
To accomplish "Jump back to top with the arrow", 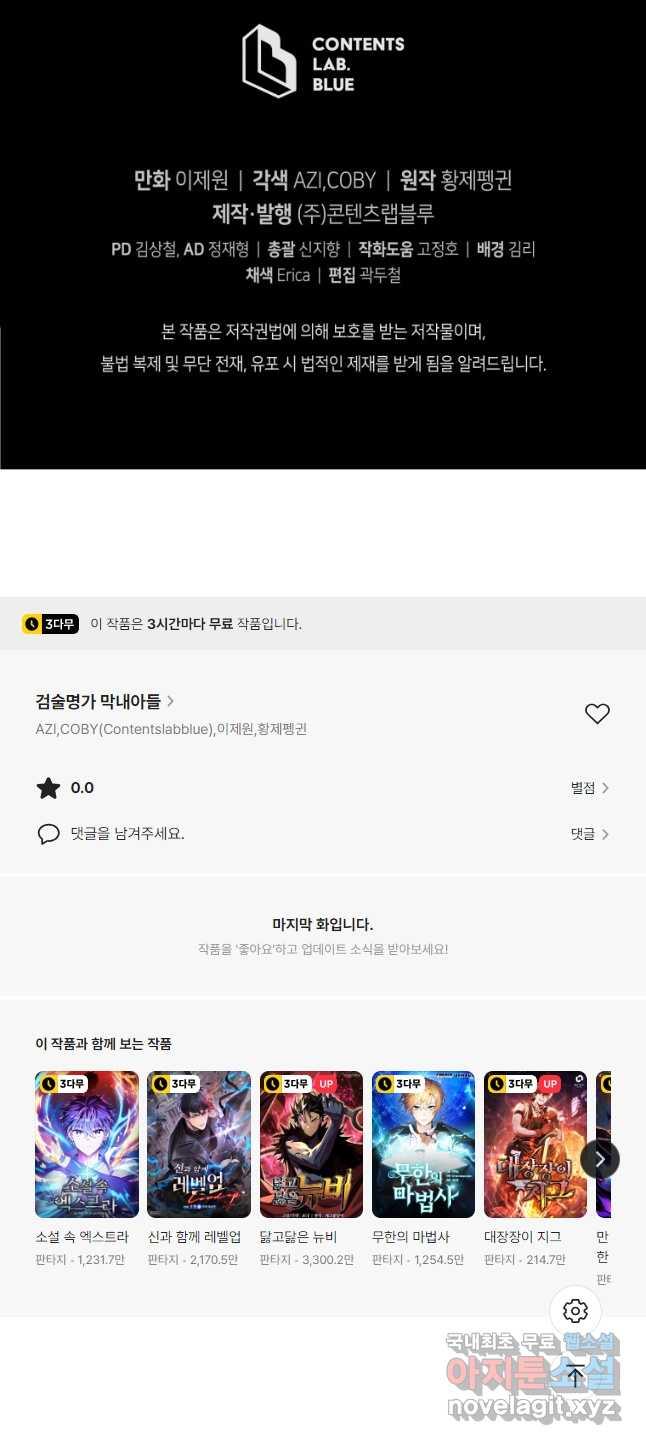I will (575, 1375).
